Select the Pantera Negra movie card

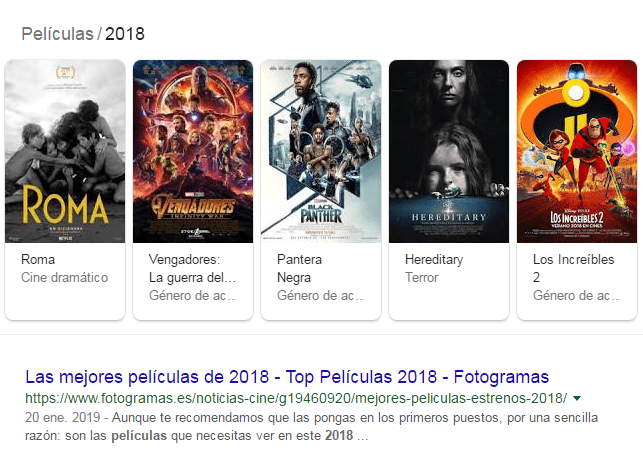click(x=321, y=186)
